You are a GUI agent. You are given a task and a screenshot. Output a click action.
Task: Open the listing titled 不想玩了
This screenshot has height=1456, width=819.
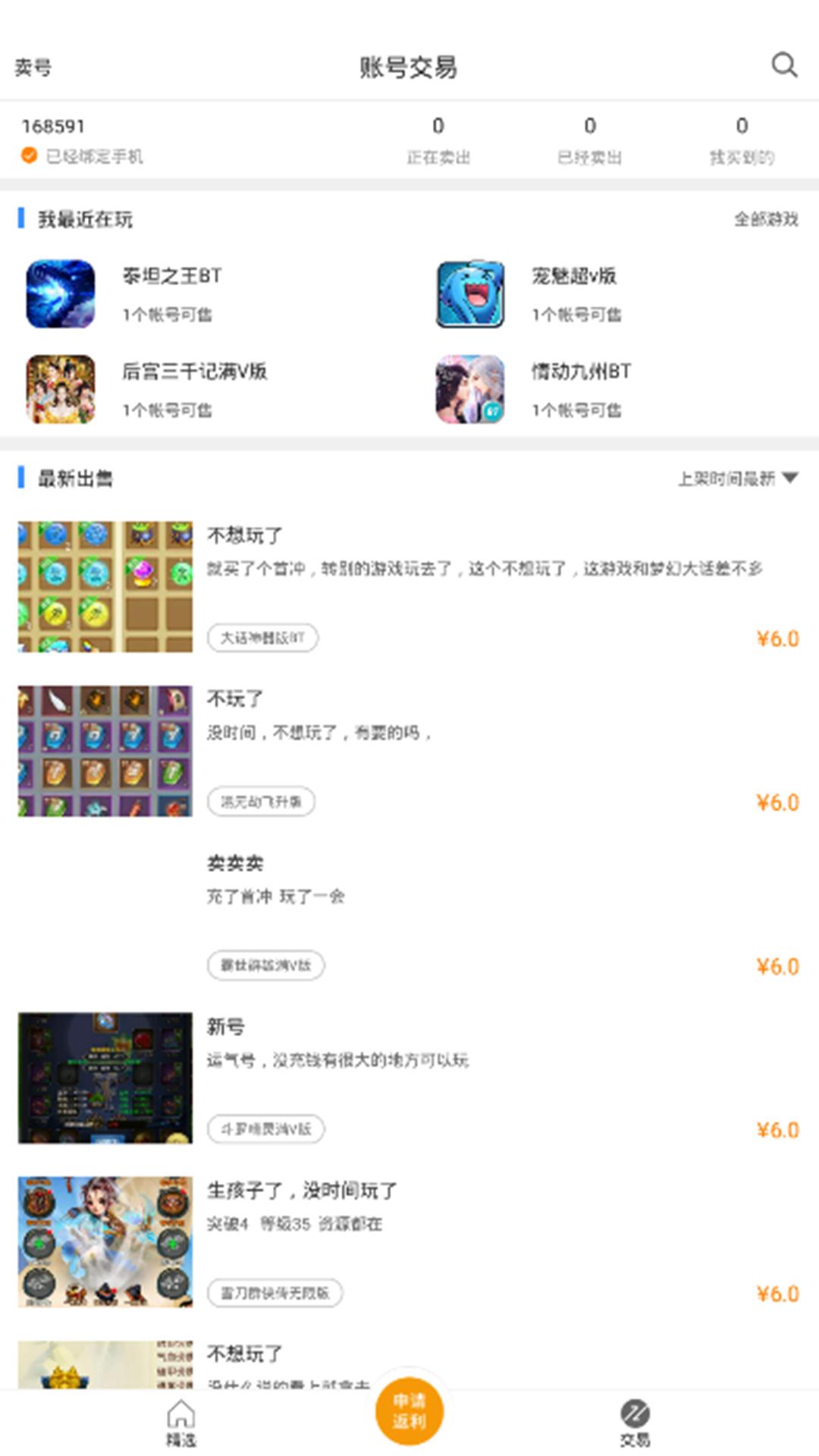coord(243,534)
